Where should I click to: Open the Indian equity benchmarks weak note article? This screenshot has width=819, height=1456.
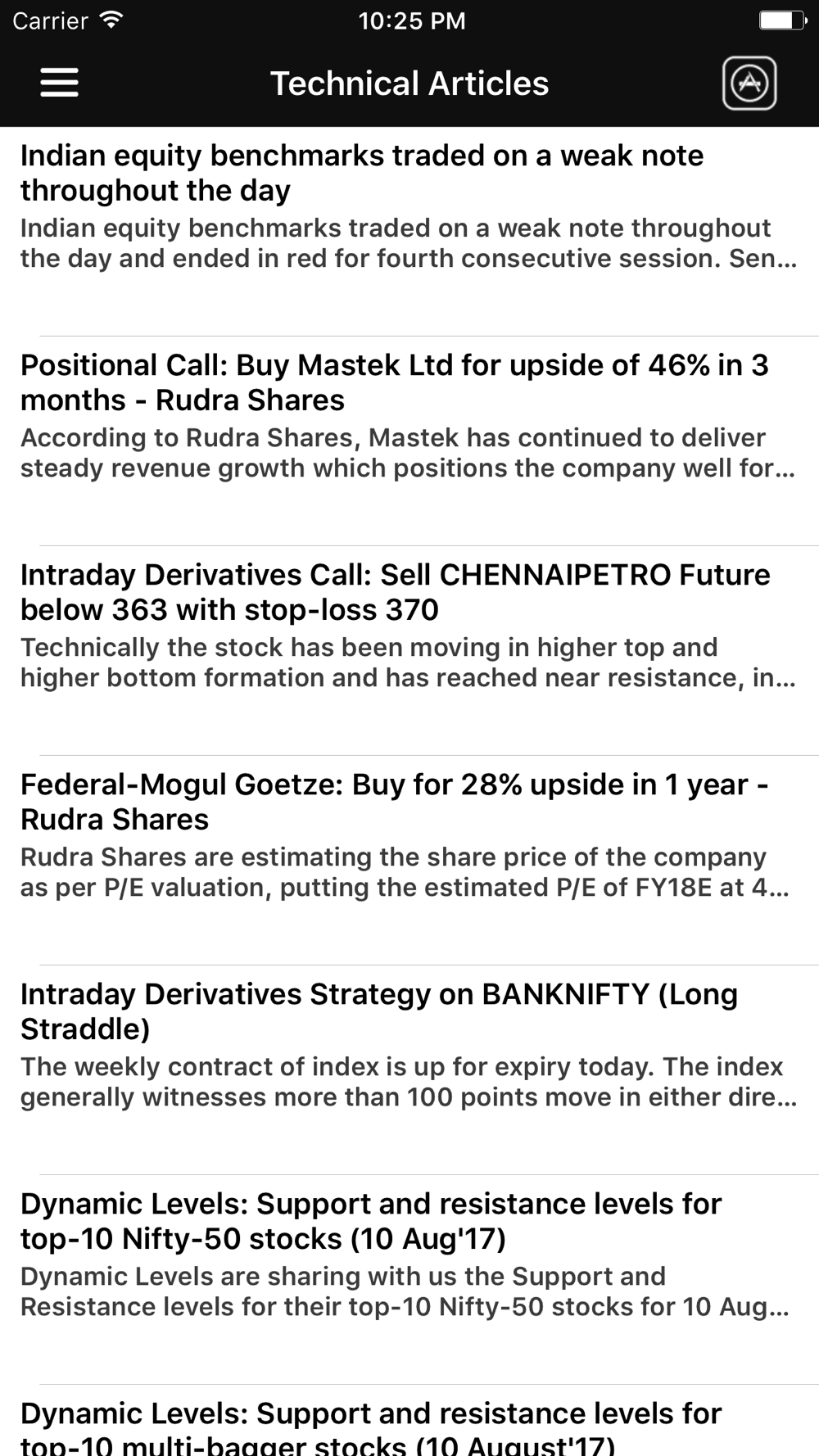pyautogui.click(x=409, y=232)
